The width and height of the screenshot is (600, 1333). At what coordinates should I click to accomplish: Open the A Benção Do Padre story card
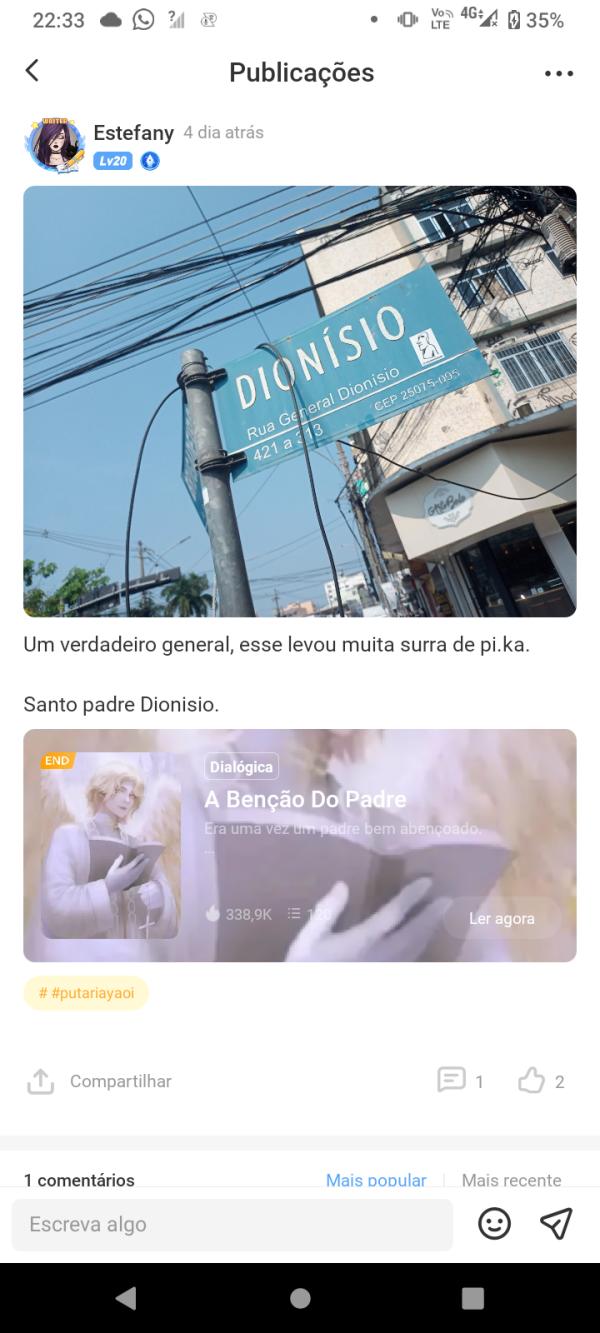(x=300, y=845)
